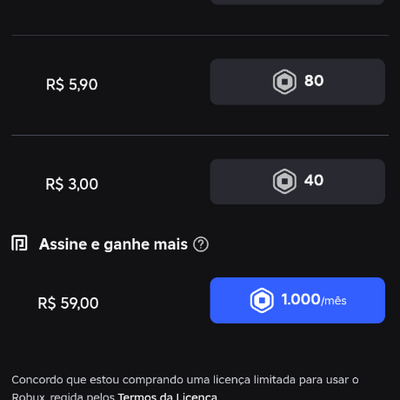
Task: Buy the 40 Robux package
Action: [x=297, y=181]
